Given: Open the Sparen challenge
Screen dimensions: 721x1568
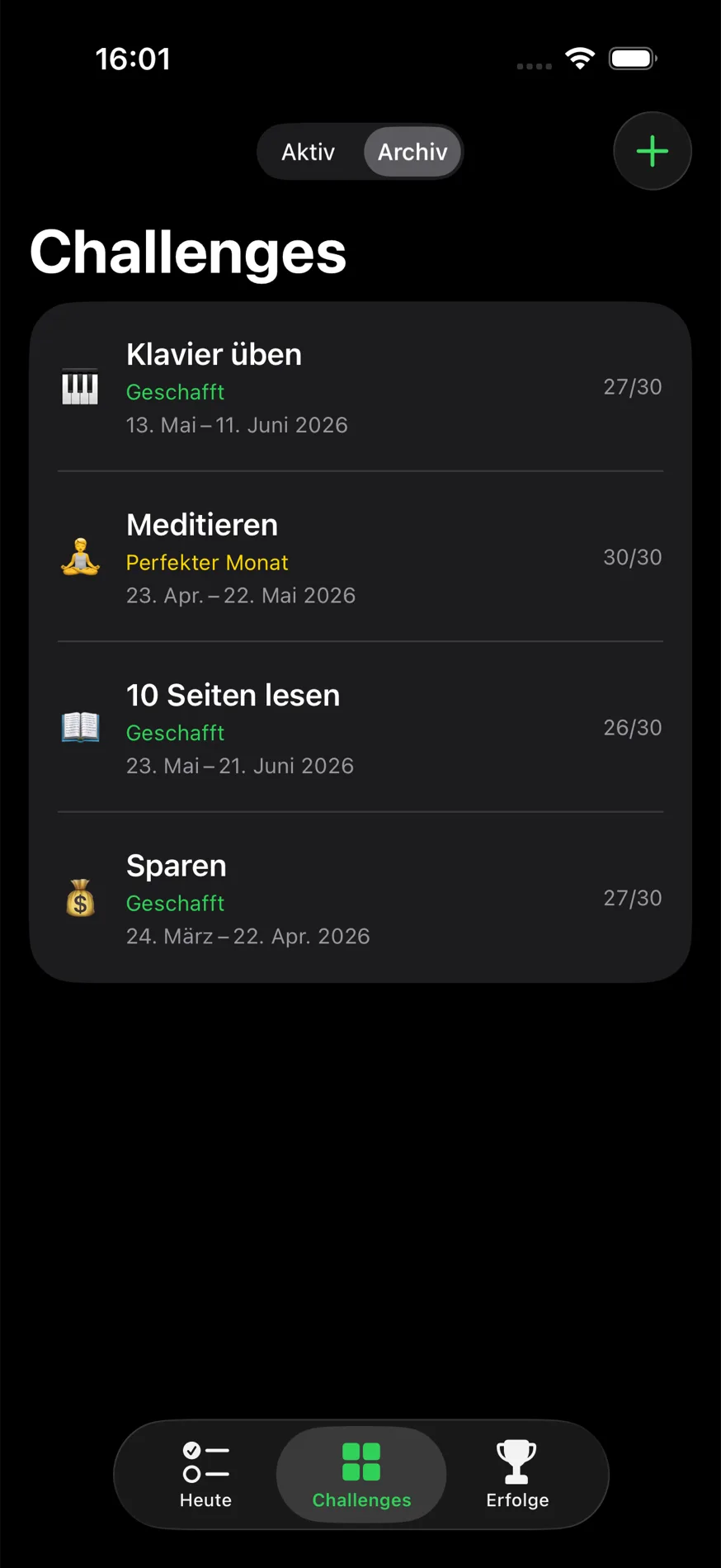Looking at the screenshot, I should (360, 898).
